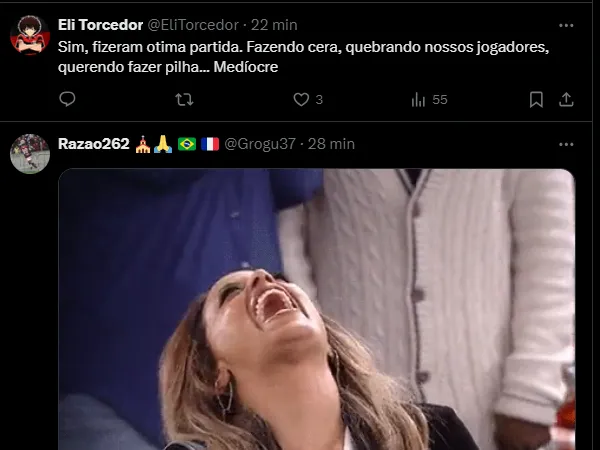Share Eli Torcedor's tweet
Screen dimensions: 600x450
coord(565,99)
